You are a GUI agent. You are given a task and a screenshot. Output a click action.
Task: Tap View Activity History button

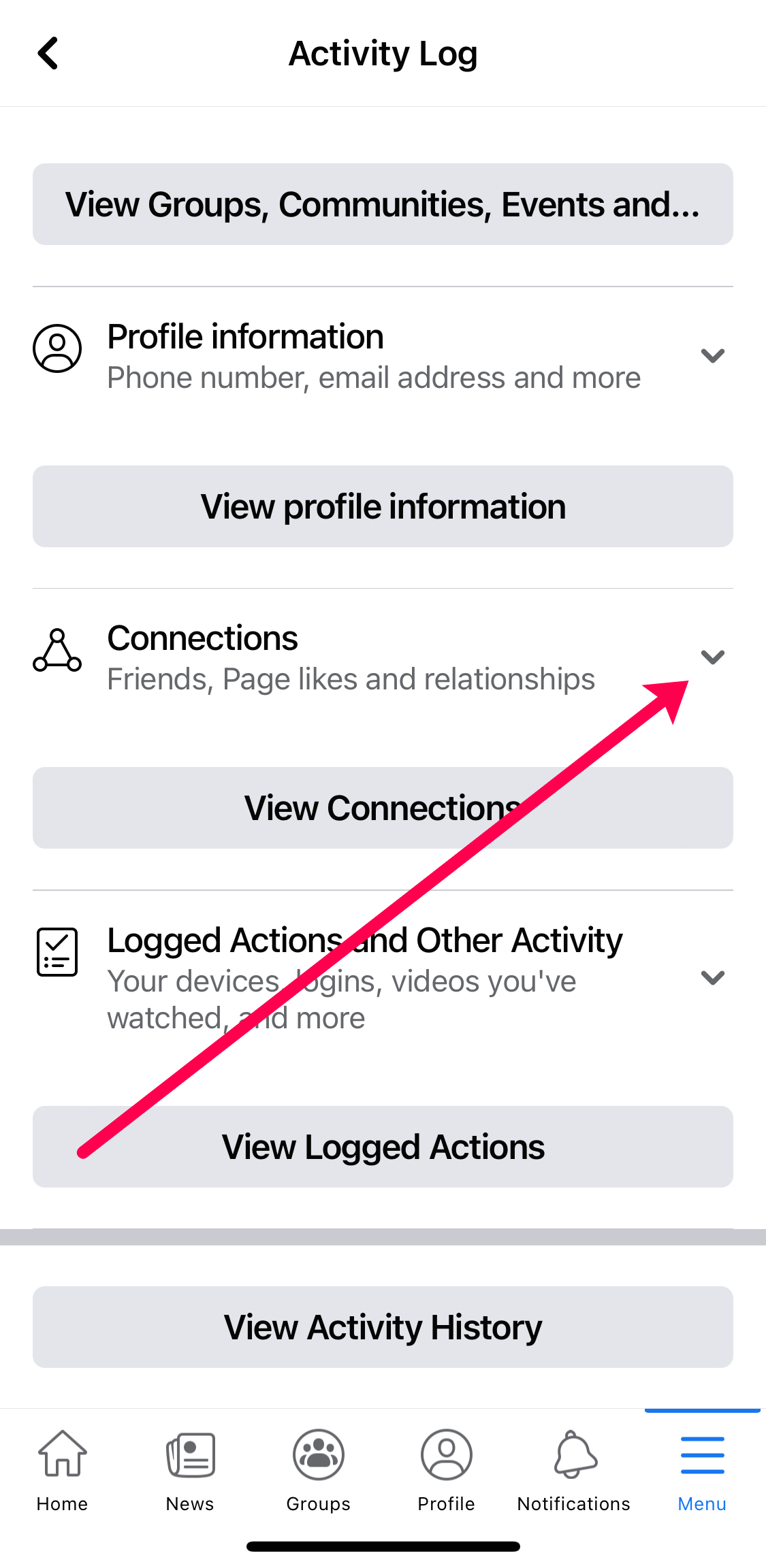[x=383, y=1327]
